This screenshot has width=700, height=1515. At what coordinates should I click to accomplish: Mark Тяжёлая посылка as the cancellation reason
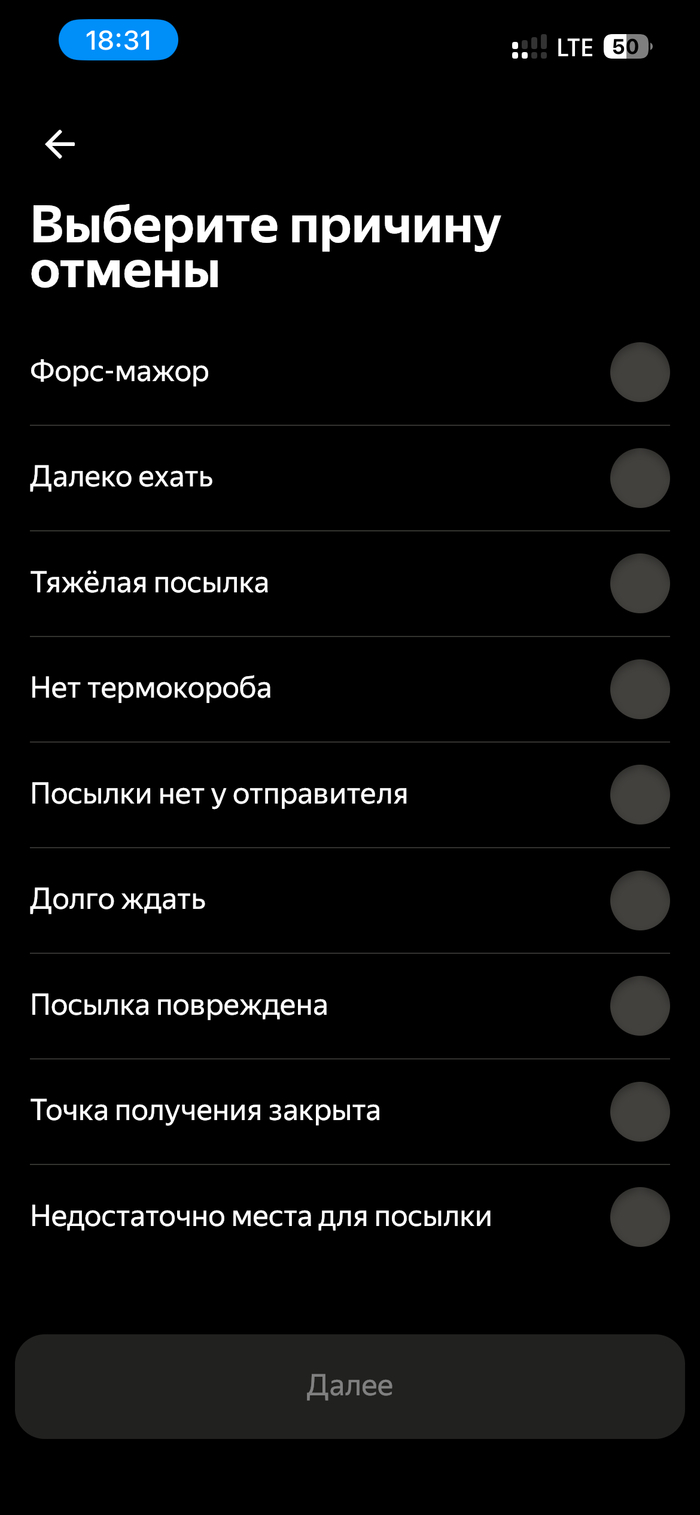tap(639, 583)
